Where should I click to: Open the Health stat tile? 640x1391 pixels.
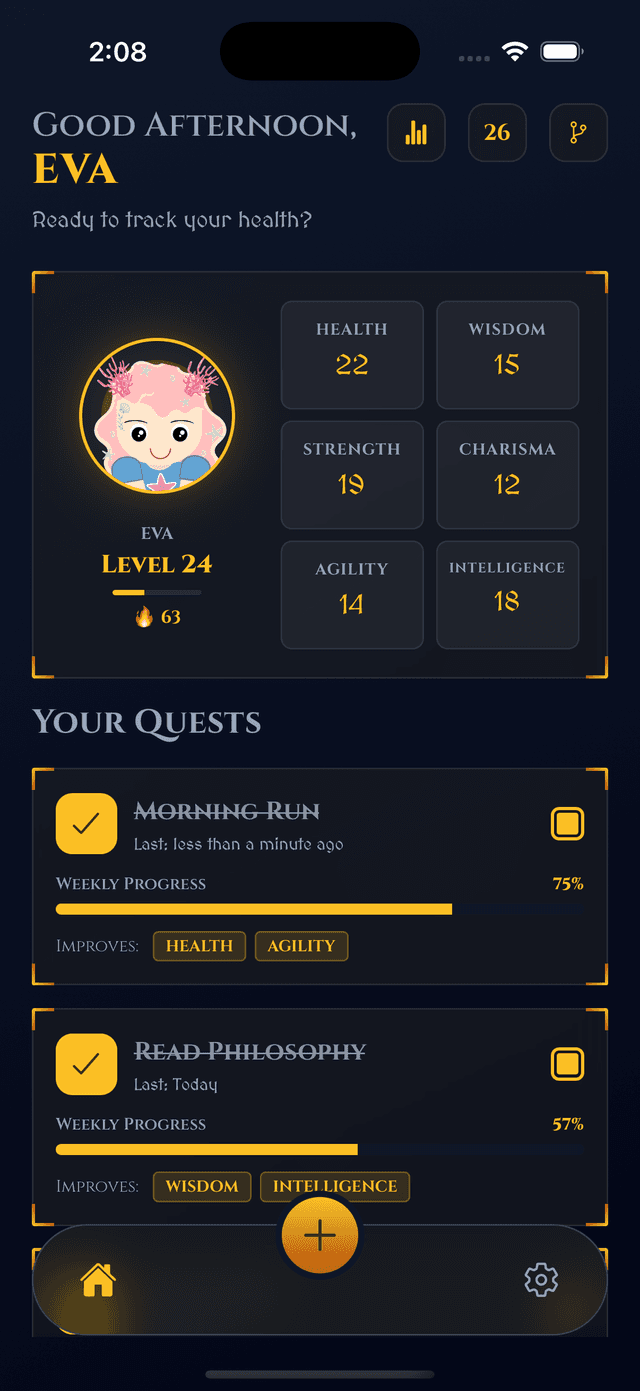352,355
